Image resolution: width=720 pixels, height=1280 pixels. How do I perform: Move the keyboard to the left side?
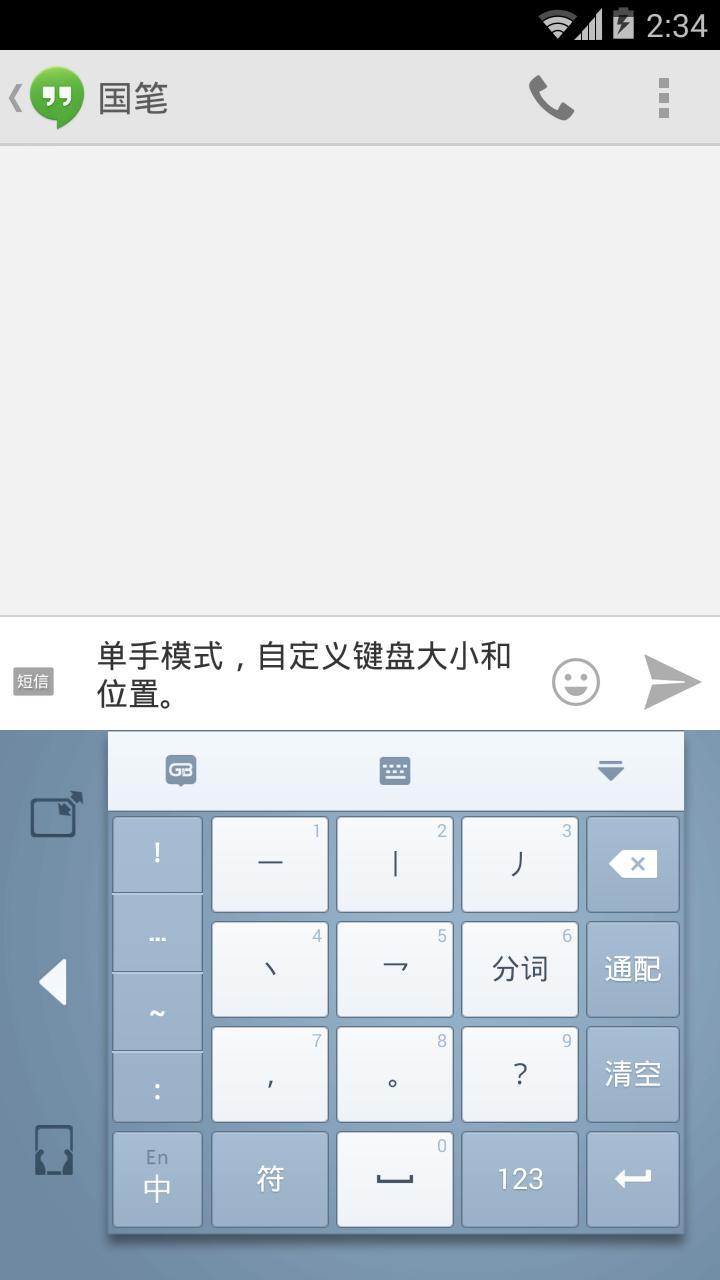pos(53,982)
